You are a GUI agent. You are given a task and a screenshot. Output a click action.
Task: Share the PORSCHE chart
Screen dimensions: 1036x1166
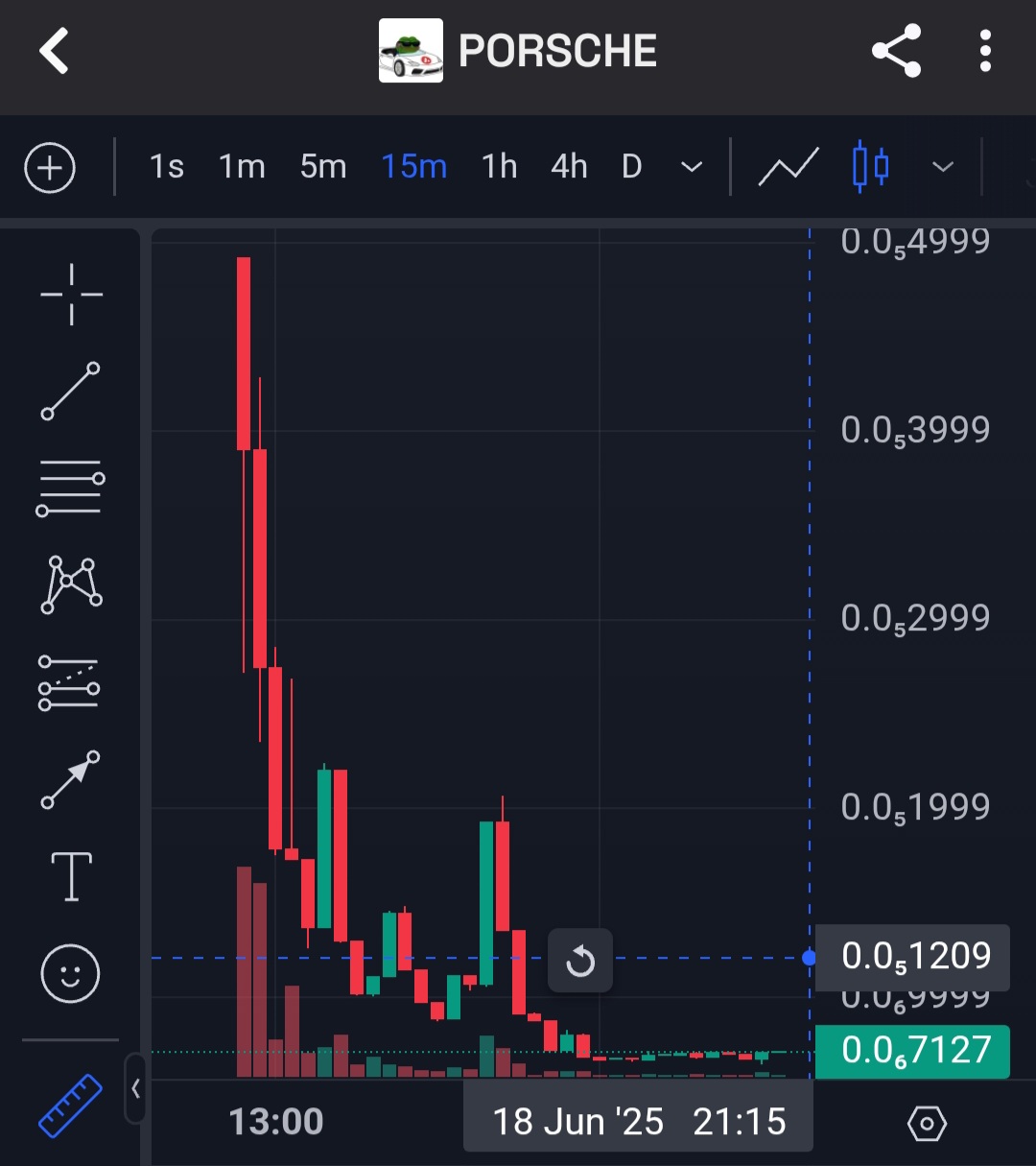pyautogui.click(x=896, y=51)
